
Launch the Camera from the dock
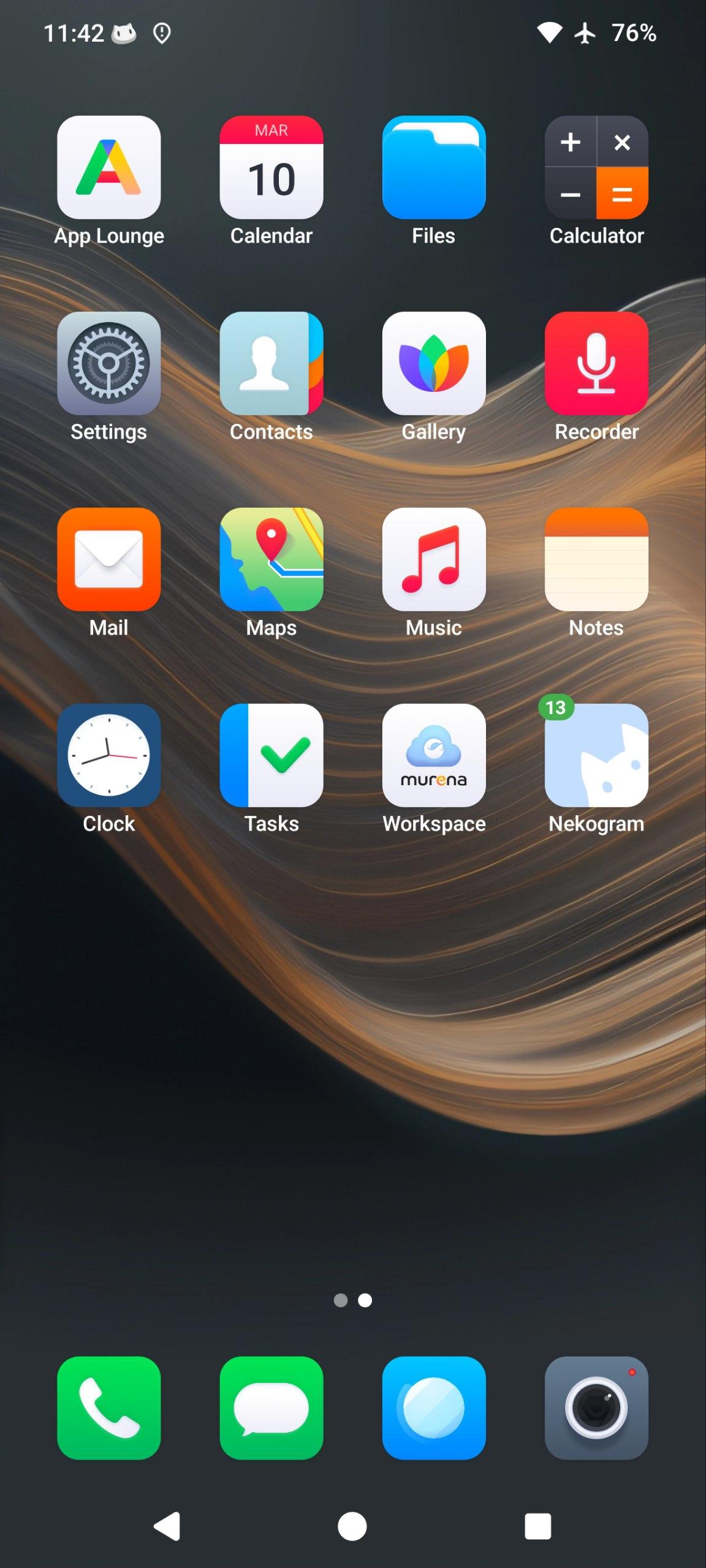point(596,1408)
